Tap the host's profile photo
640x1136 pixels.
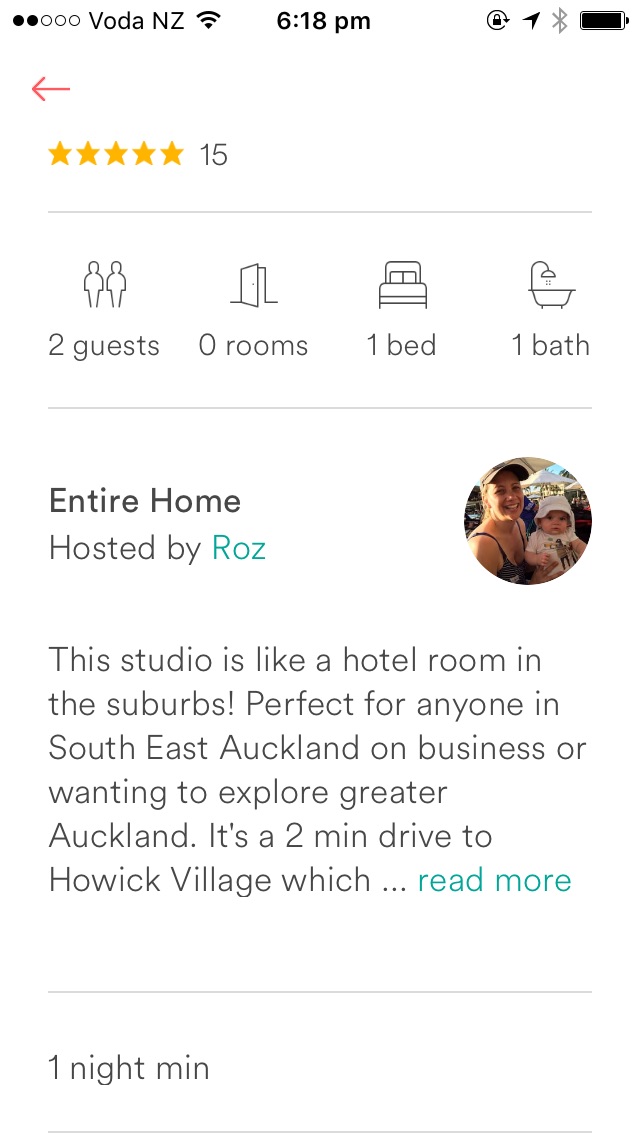click(x=528, y=522)
